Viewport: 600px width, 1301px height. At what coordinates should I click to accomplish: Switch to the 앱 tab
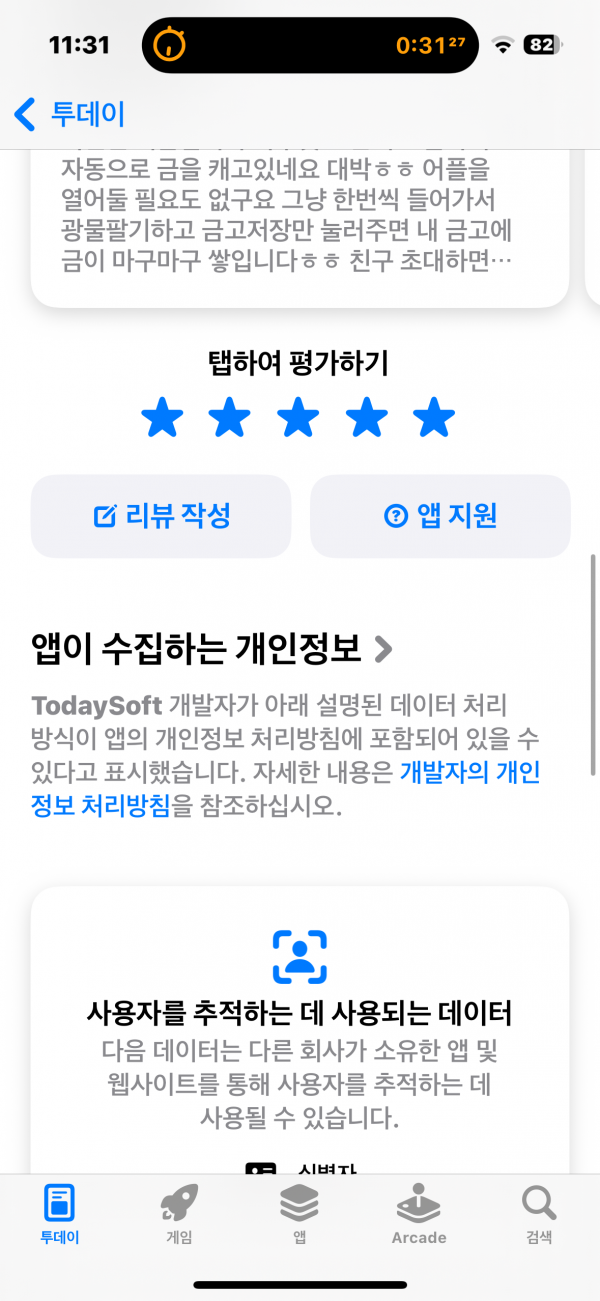click(299, 1214)
